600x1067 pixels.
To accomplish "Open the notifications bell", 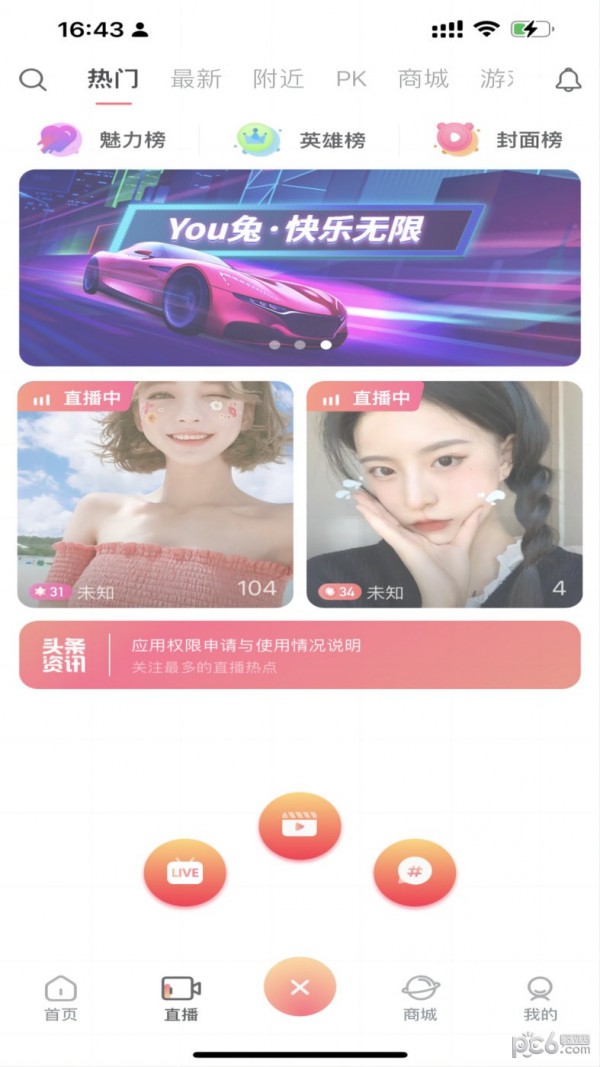I will (568, 80).
